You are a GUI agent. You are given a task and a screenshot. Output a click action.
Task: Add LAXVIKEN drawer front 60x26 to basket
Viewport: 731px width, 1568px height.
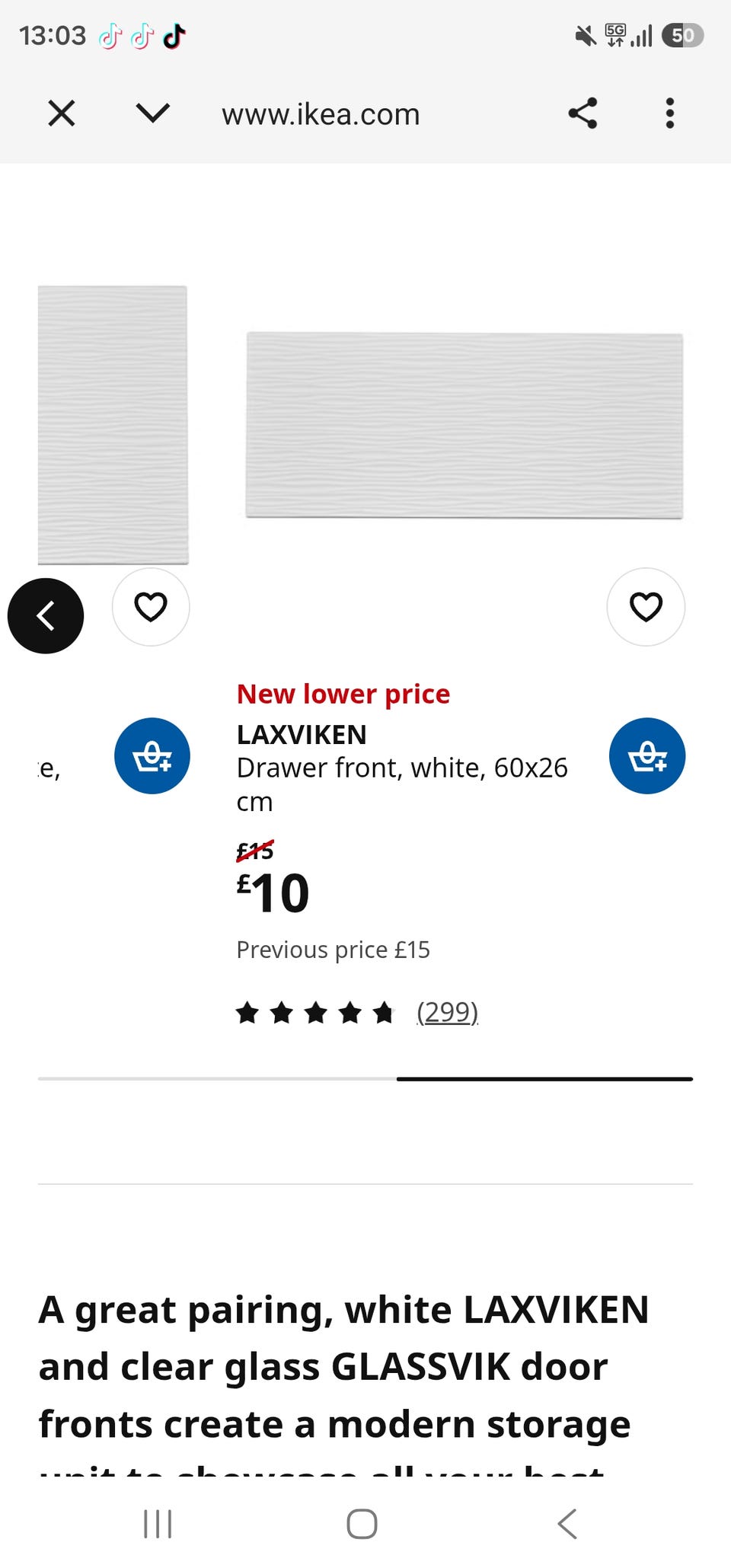[x=647, y=755]
